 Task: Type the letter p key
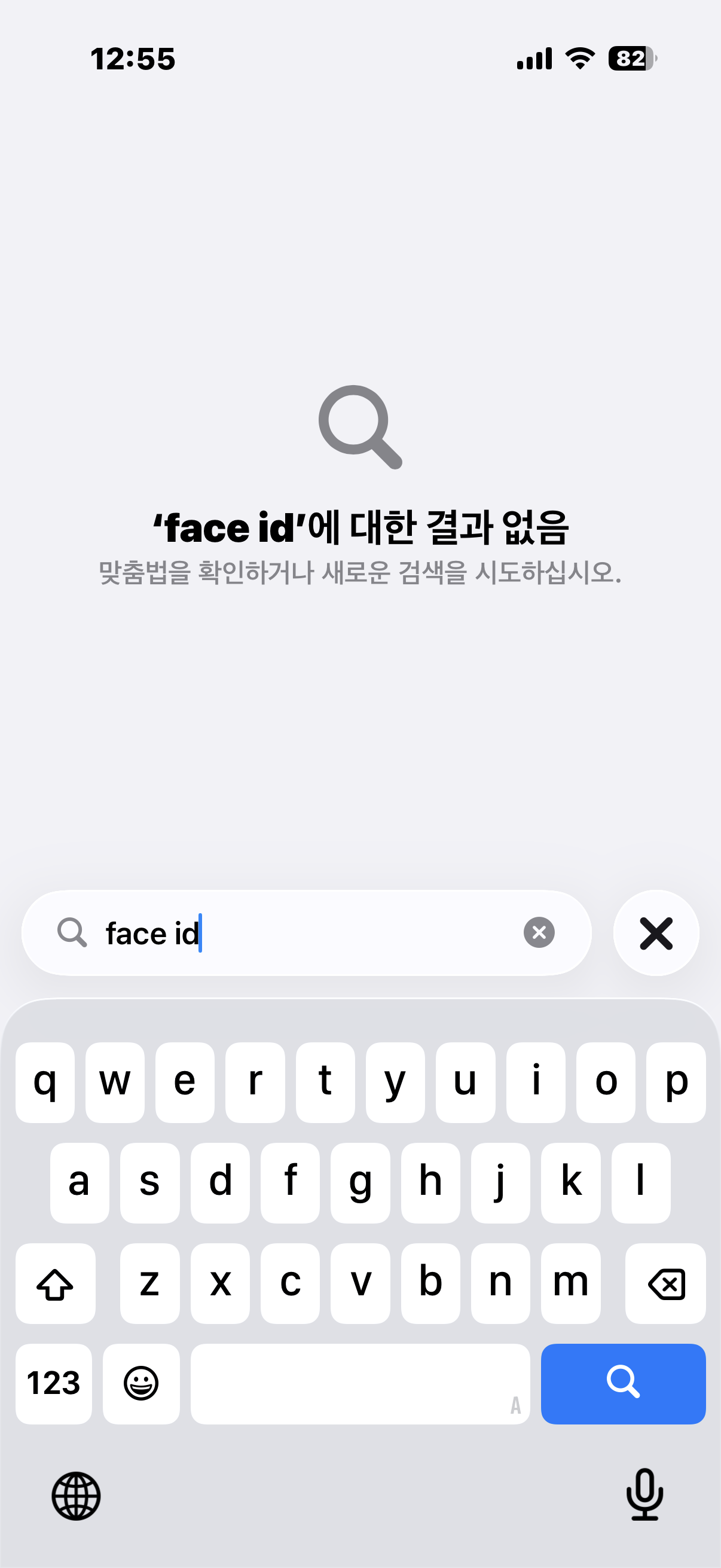pos(676,1082)
